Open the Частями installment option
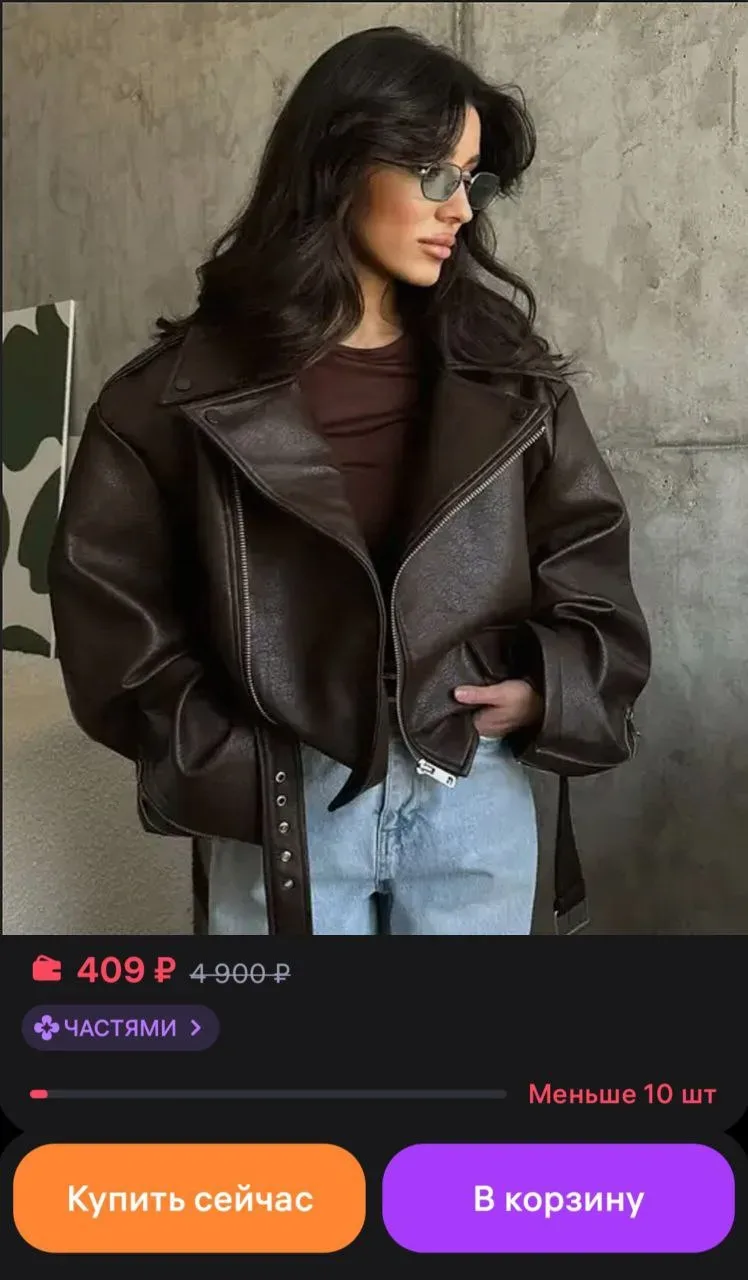 120,1027
